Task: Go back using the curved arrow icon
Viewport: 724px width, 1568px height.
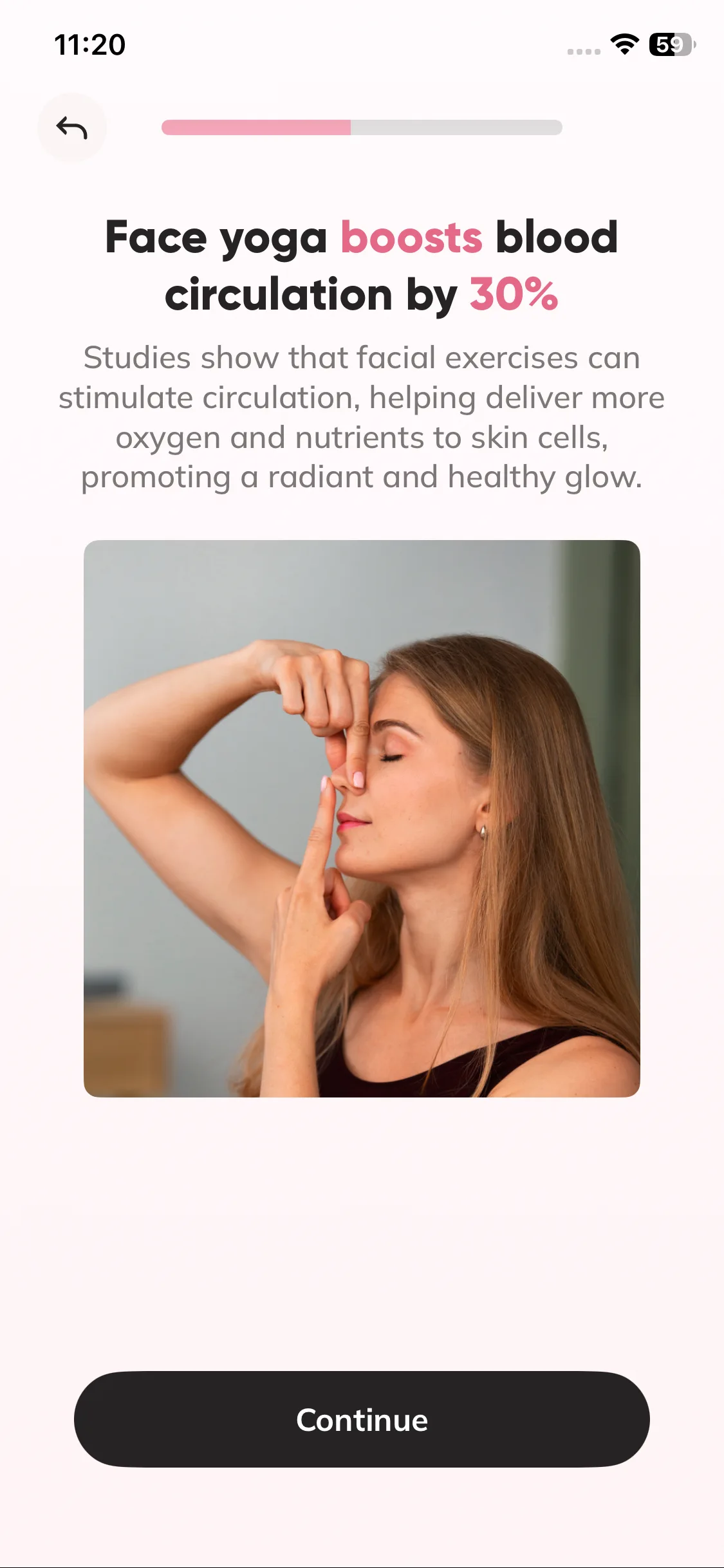Action: click(x=72, y=127)
